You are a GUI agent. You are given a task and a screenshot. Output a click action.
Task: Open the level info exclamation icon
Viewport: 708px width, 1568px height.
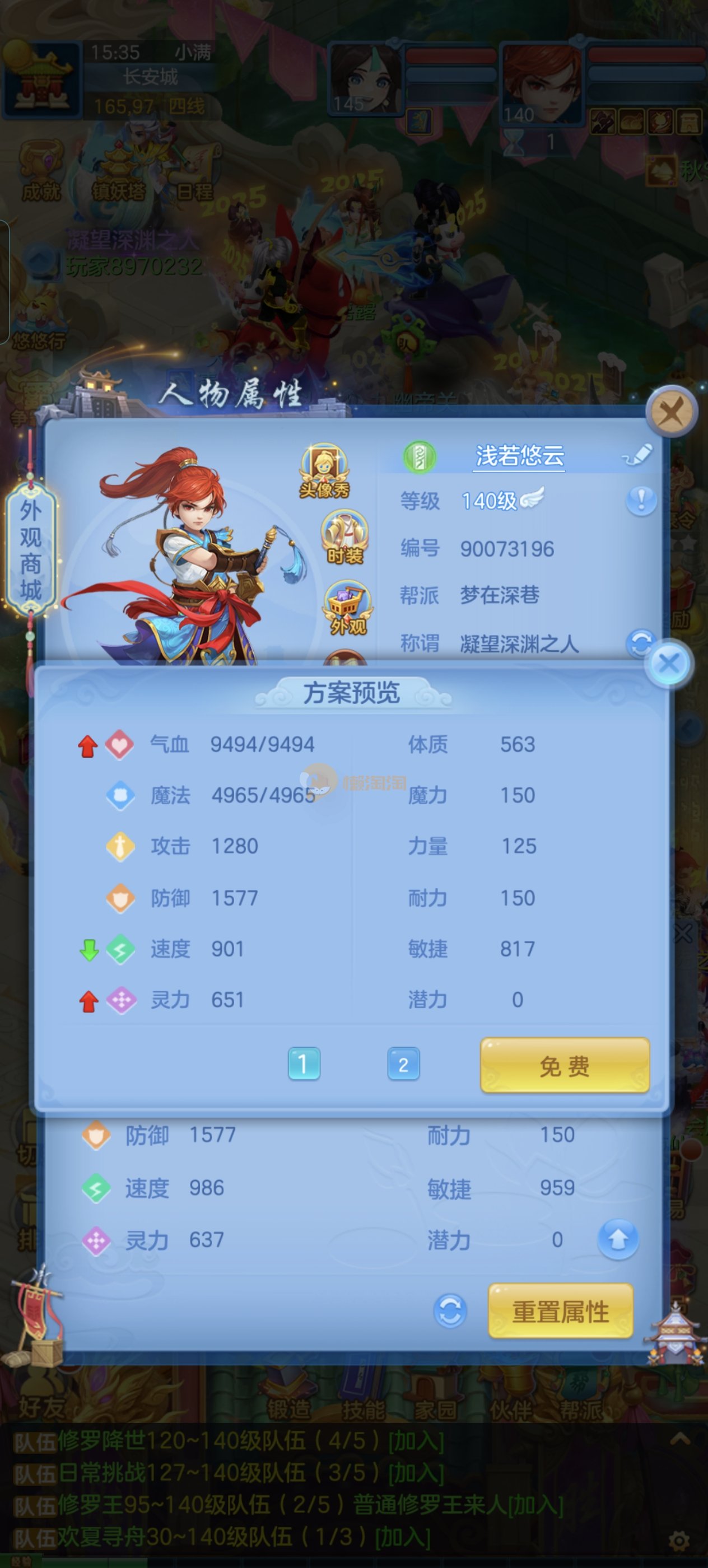coord(641,501)
